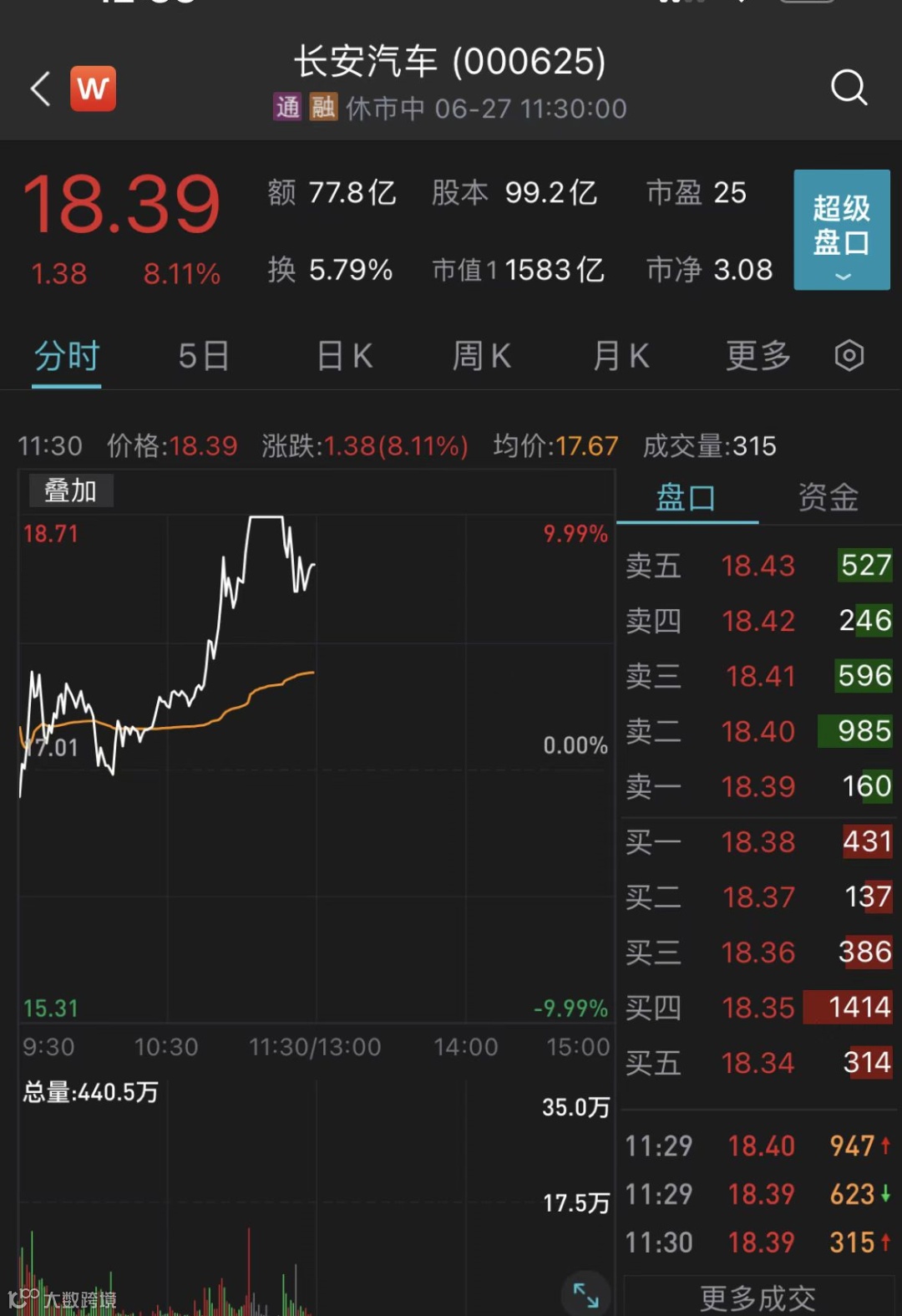Show the 月K candlestick chart

[x=621, y=356]
